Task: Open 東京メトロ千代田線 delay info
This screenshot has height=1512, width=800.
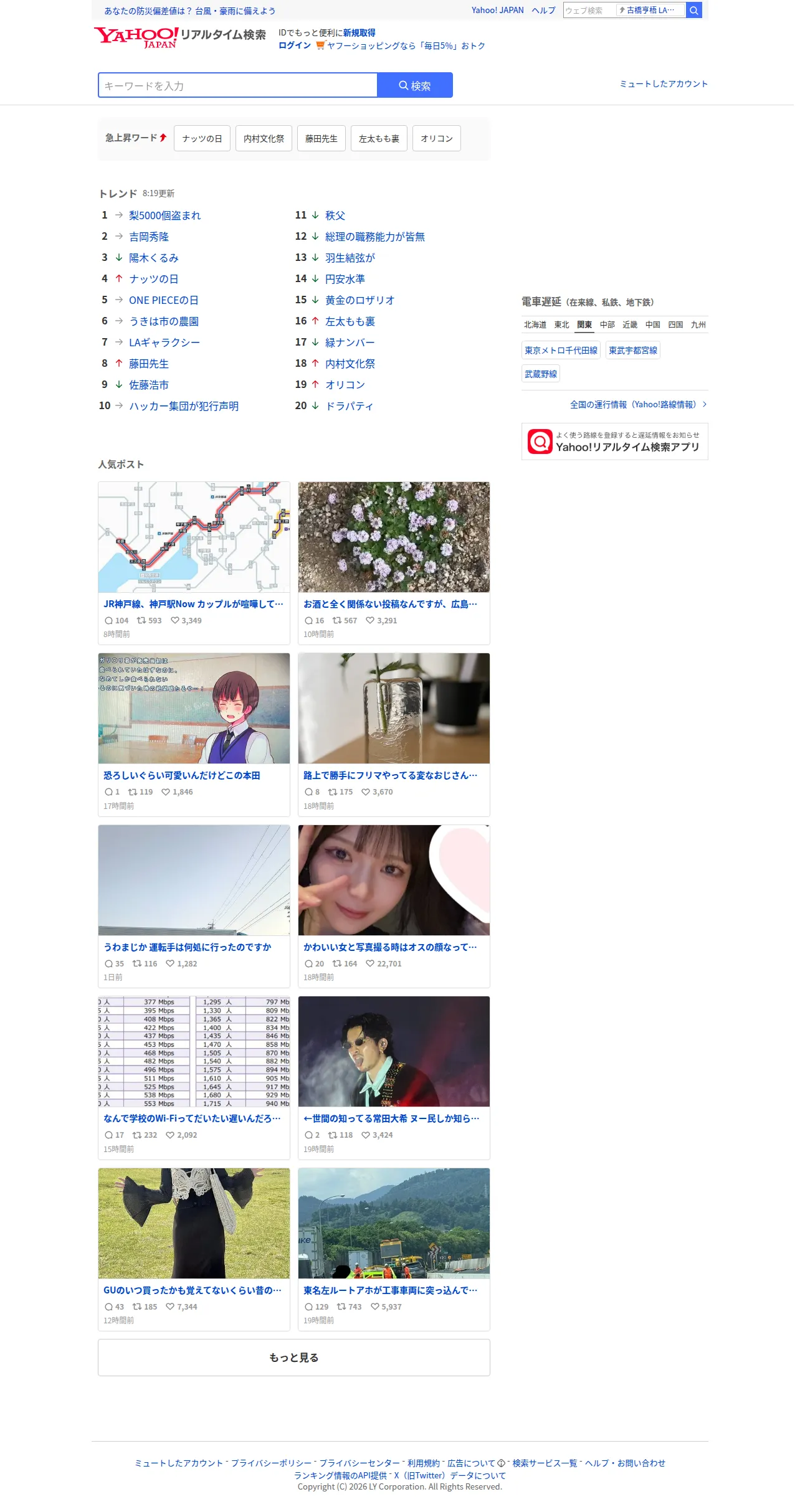Action: click(561, 351)
